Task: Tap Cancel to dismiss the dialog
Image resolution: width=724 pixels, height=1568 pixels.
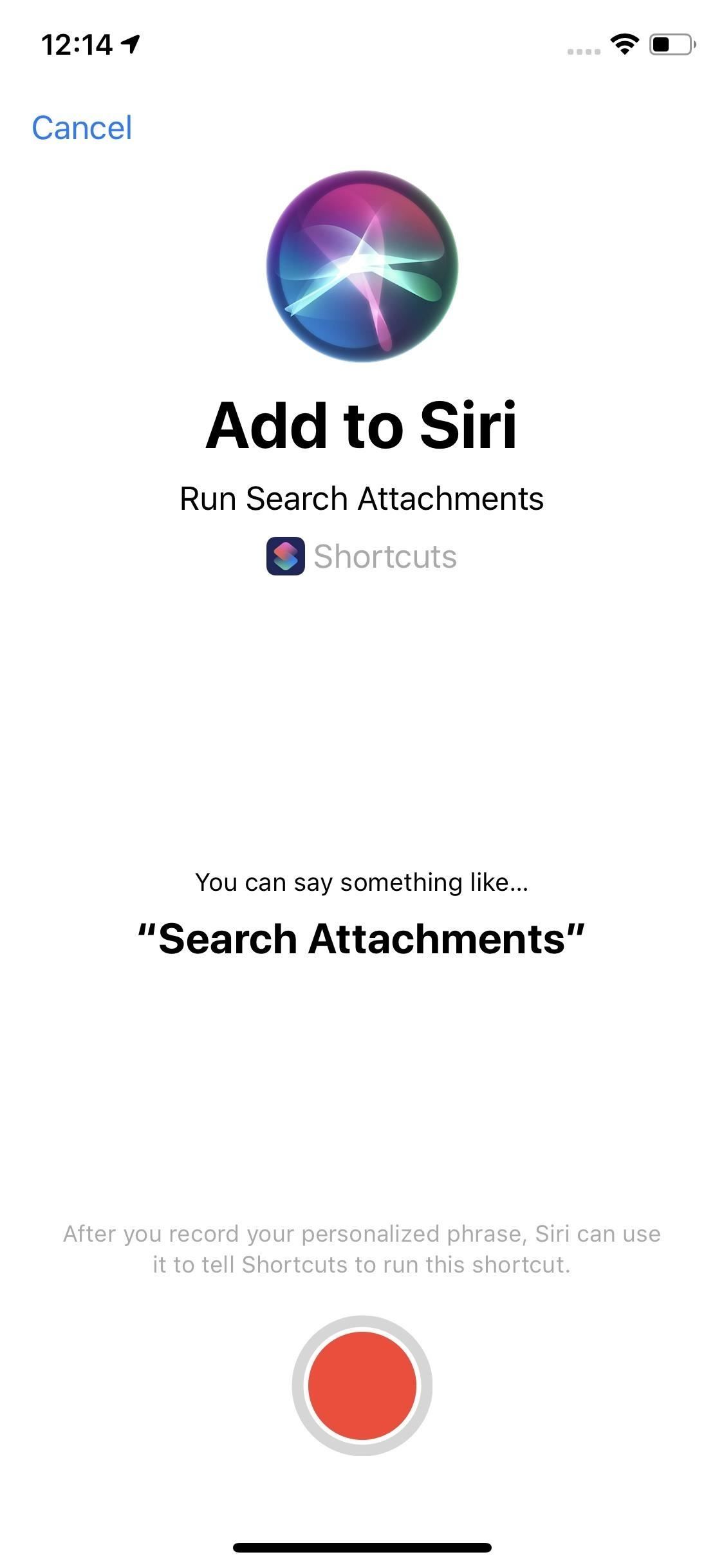Action: point(82,127)
